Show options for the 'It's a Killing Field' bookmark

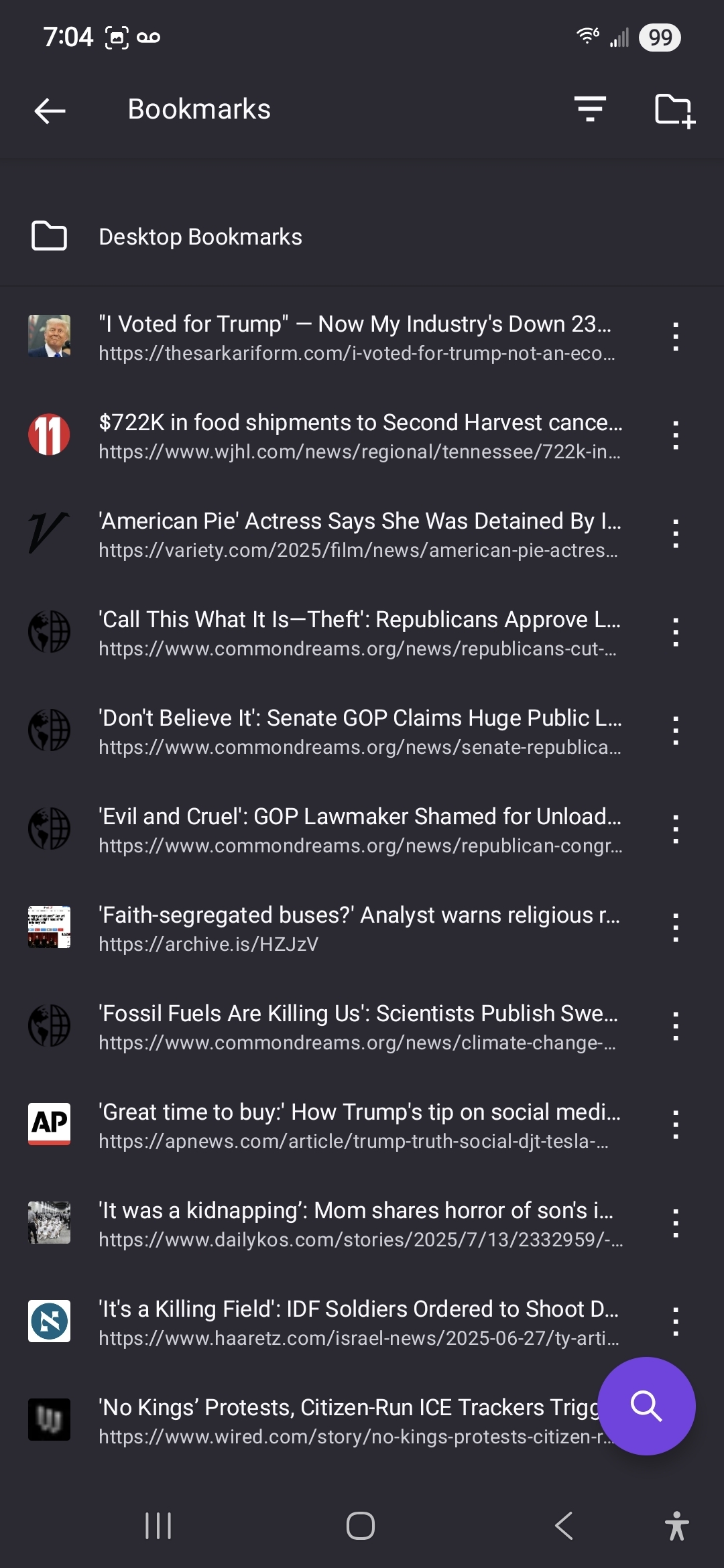(676, 1321)
